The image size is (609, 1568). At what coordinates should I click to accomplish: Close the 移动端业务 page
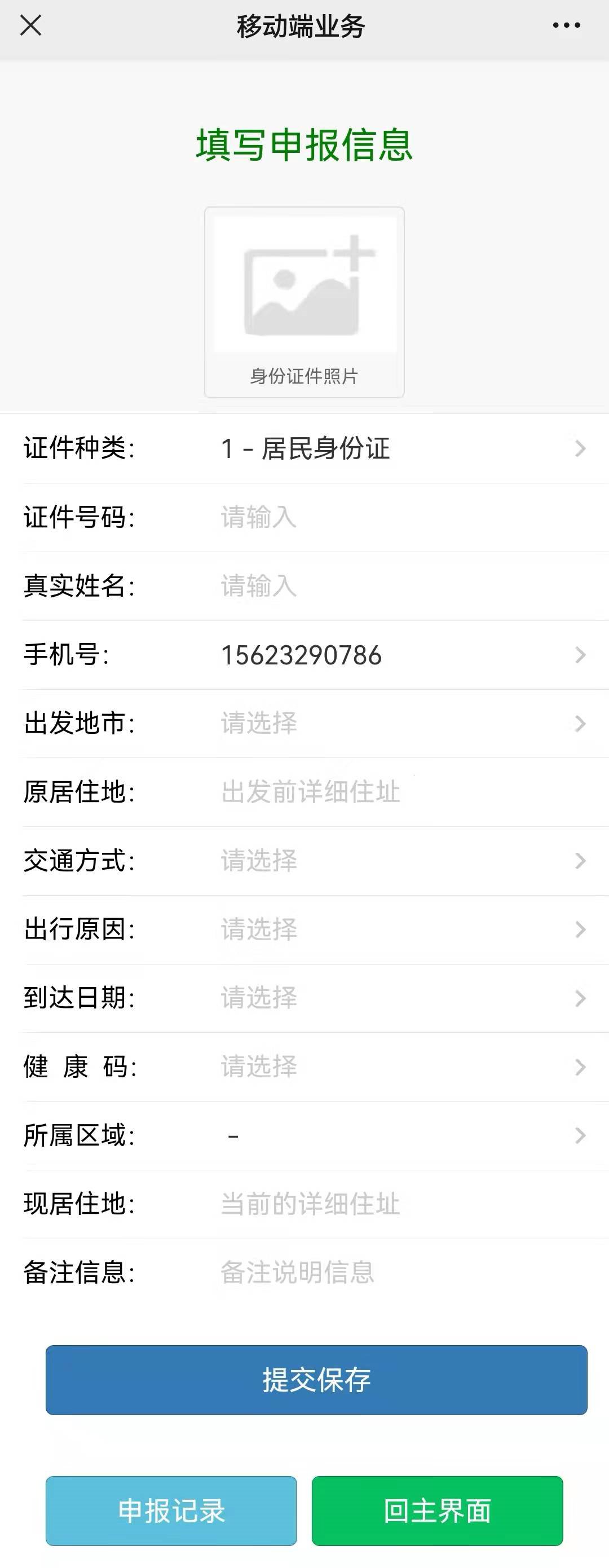(30, 25)
